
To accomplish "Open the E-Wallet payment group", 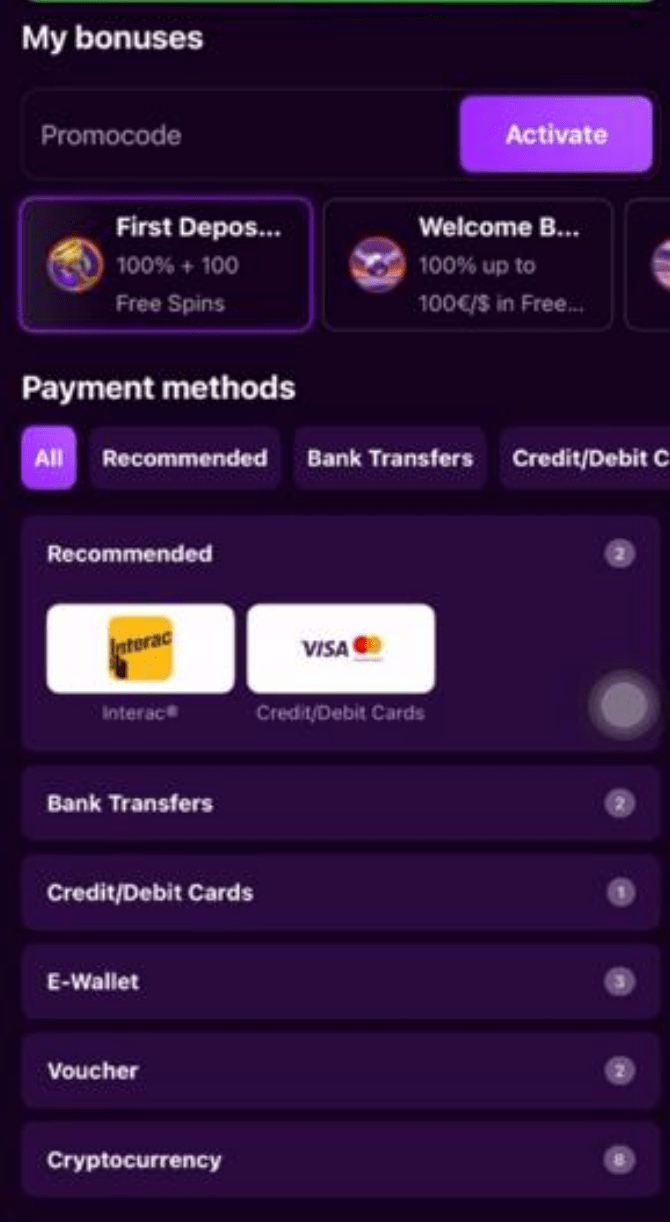I will click(x=339, y=982).
